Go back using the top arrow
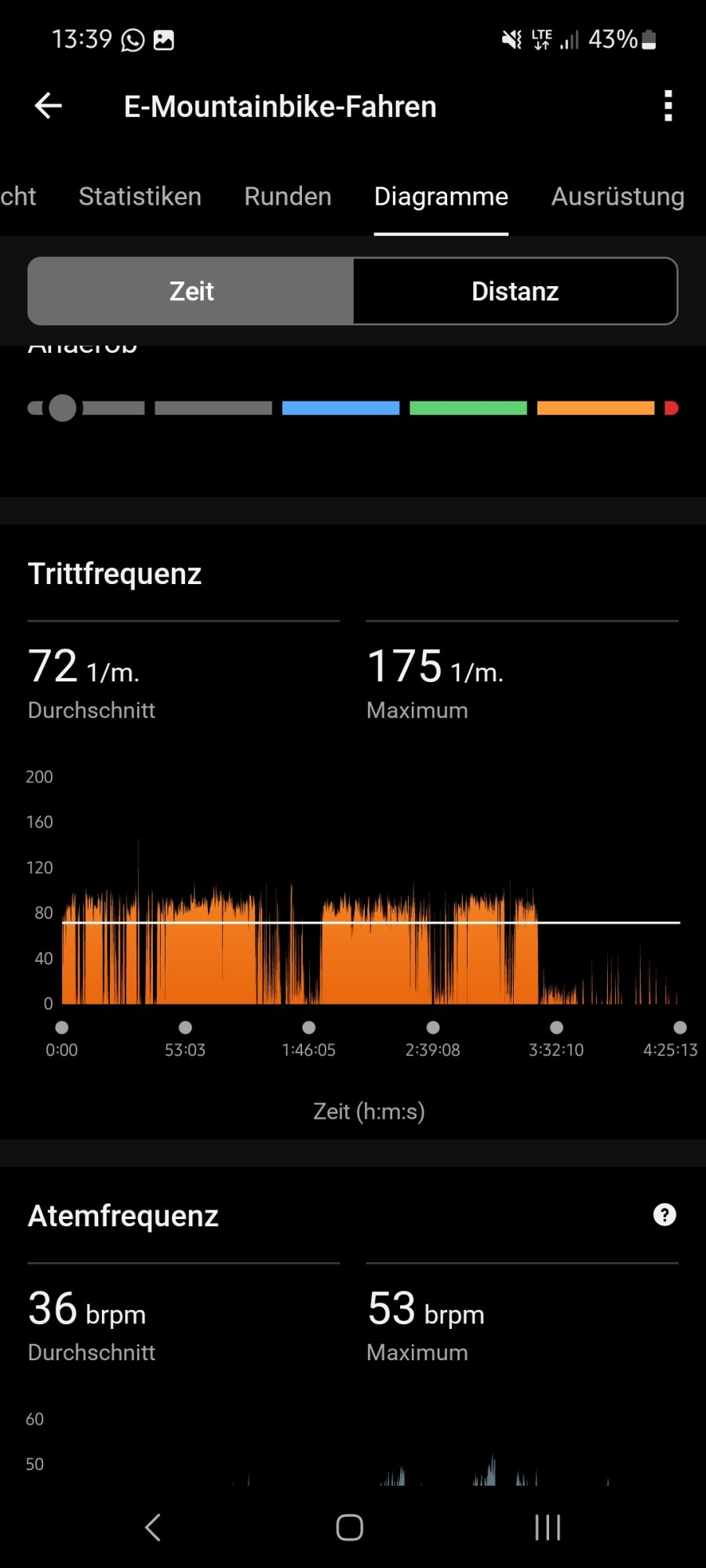 coord(49,106)
